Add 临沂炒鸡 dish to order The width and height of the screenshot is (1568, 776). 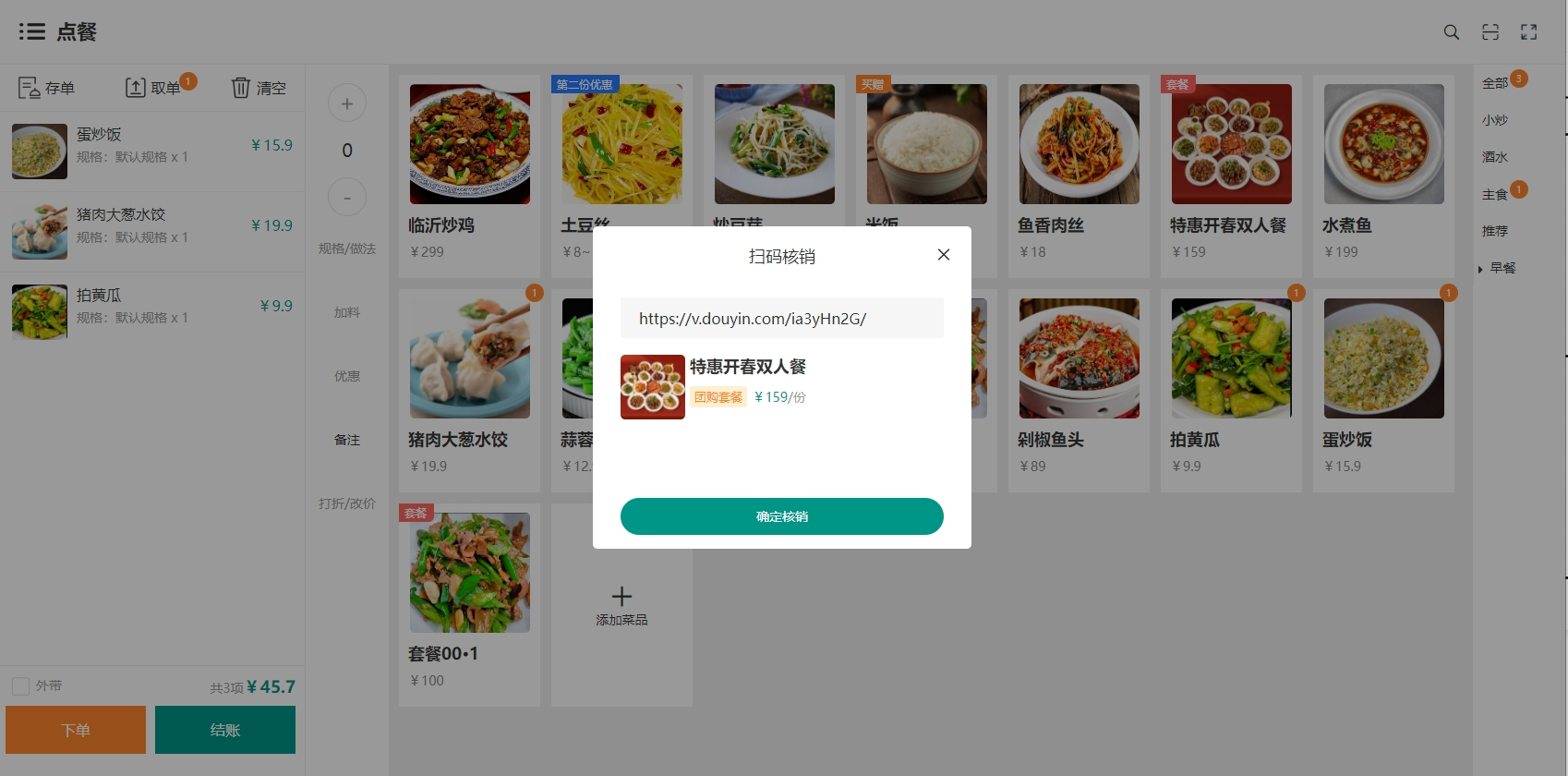[x=469, y=176]
